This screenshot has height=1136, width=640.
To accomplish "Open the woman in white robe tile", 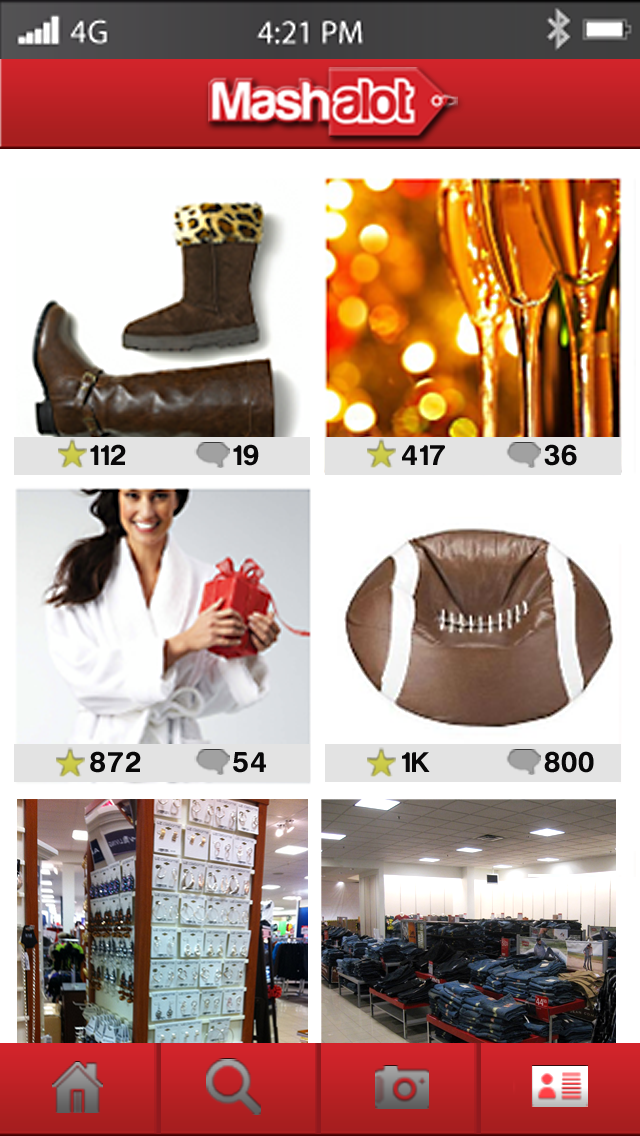I will [162, 617].
